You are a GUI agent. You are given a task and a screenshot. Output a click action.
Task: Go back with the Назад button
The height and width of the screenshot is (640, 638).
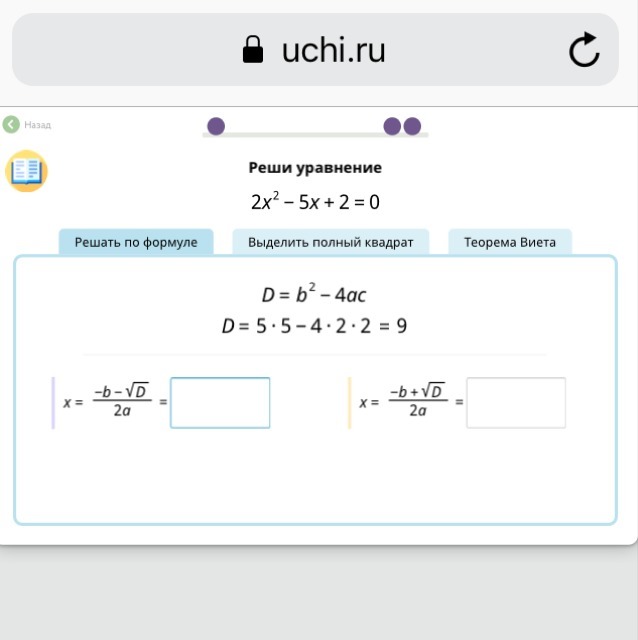point(27,124)
